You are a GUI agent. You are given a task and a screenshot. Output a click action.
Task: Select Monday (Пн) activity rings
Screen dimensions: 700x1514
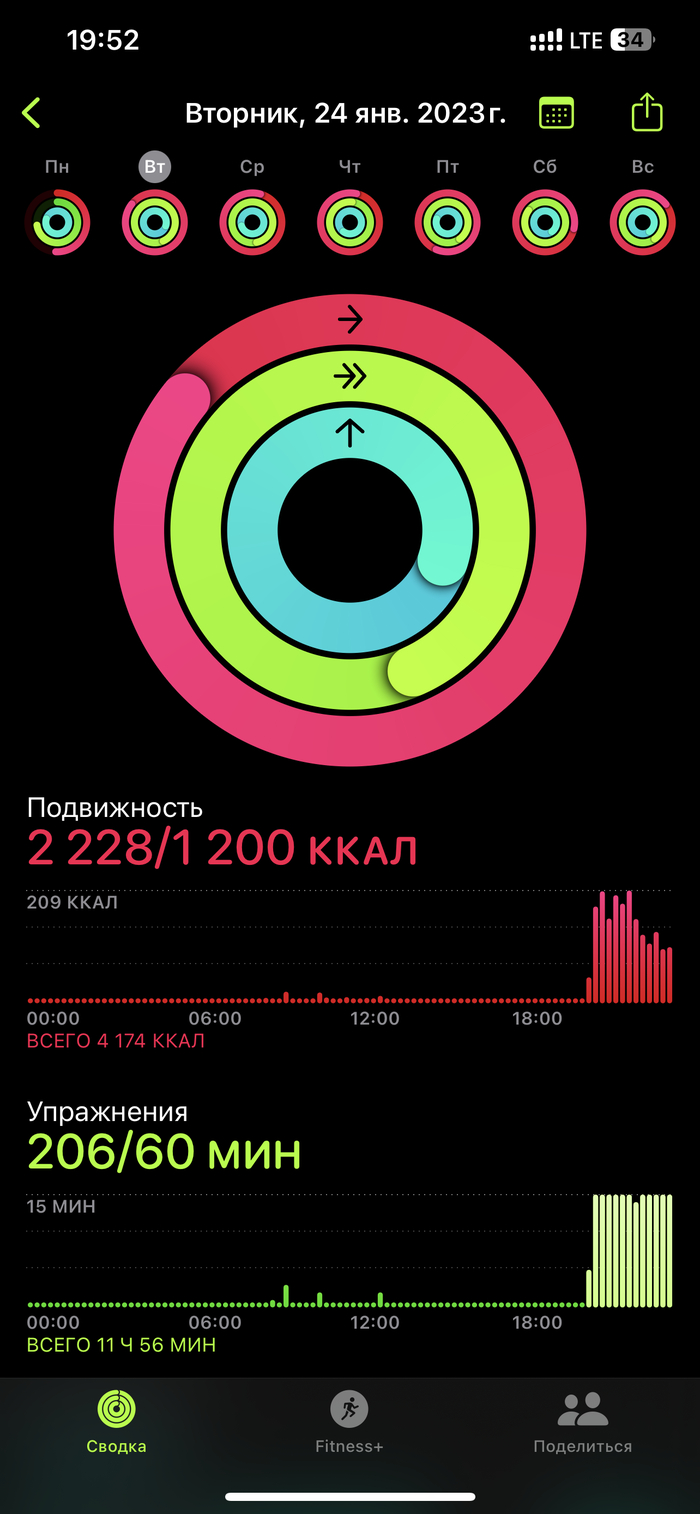click(x=58, y=222)
